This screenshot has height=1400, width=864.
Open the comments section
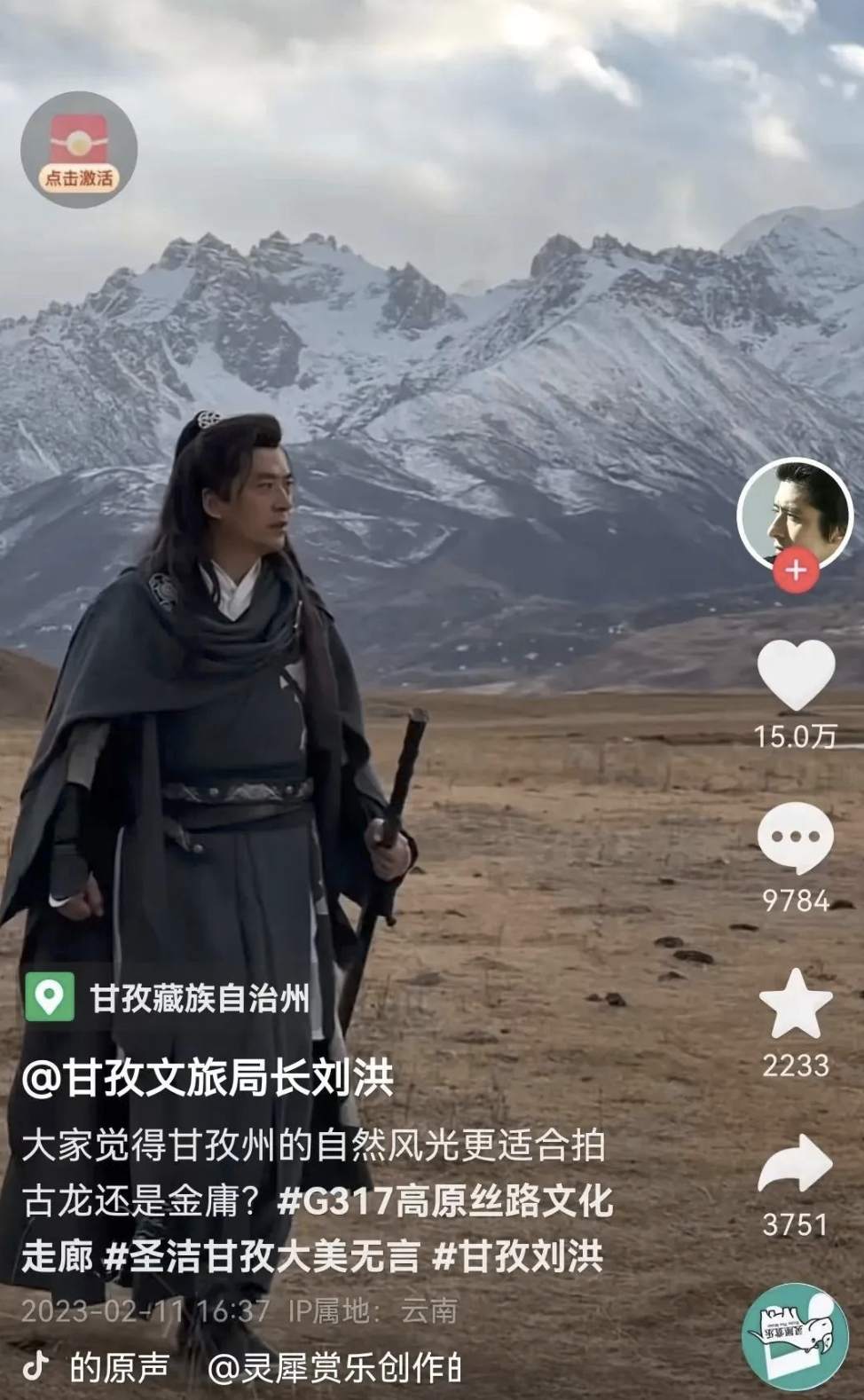(x=796, y=838)
